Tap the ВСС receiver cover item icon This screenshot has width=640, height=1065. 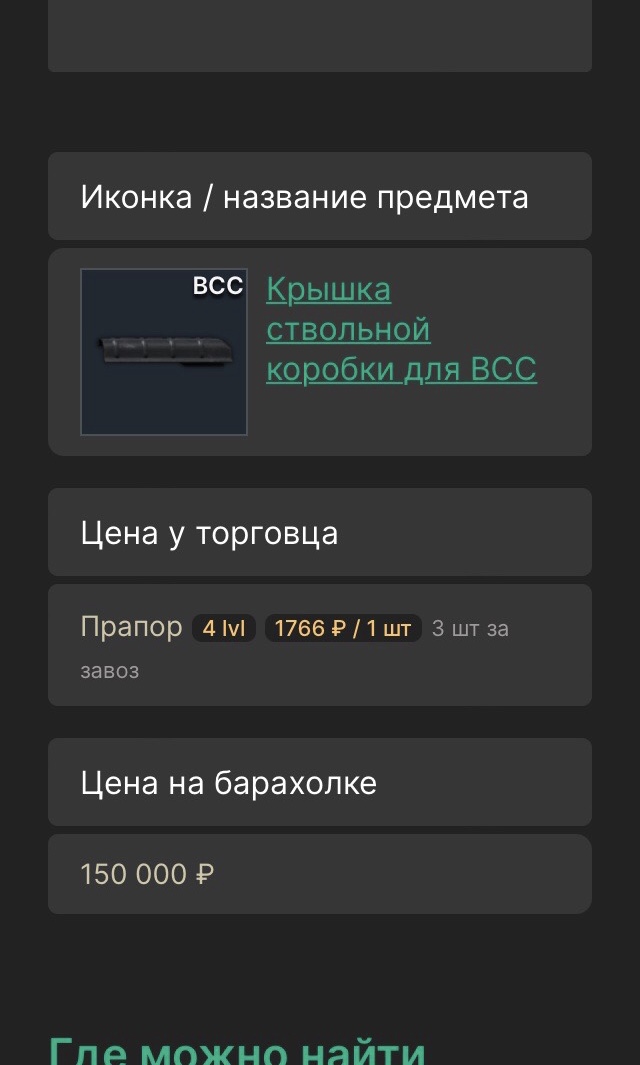163,352
